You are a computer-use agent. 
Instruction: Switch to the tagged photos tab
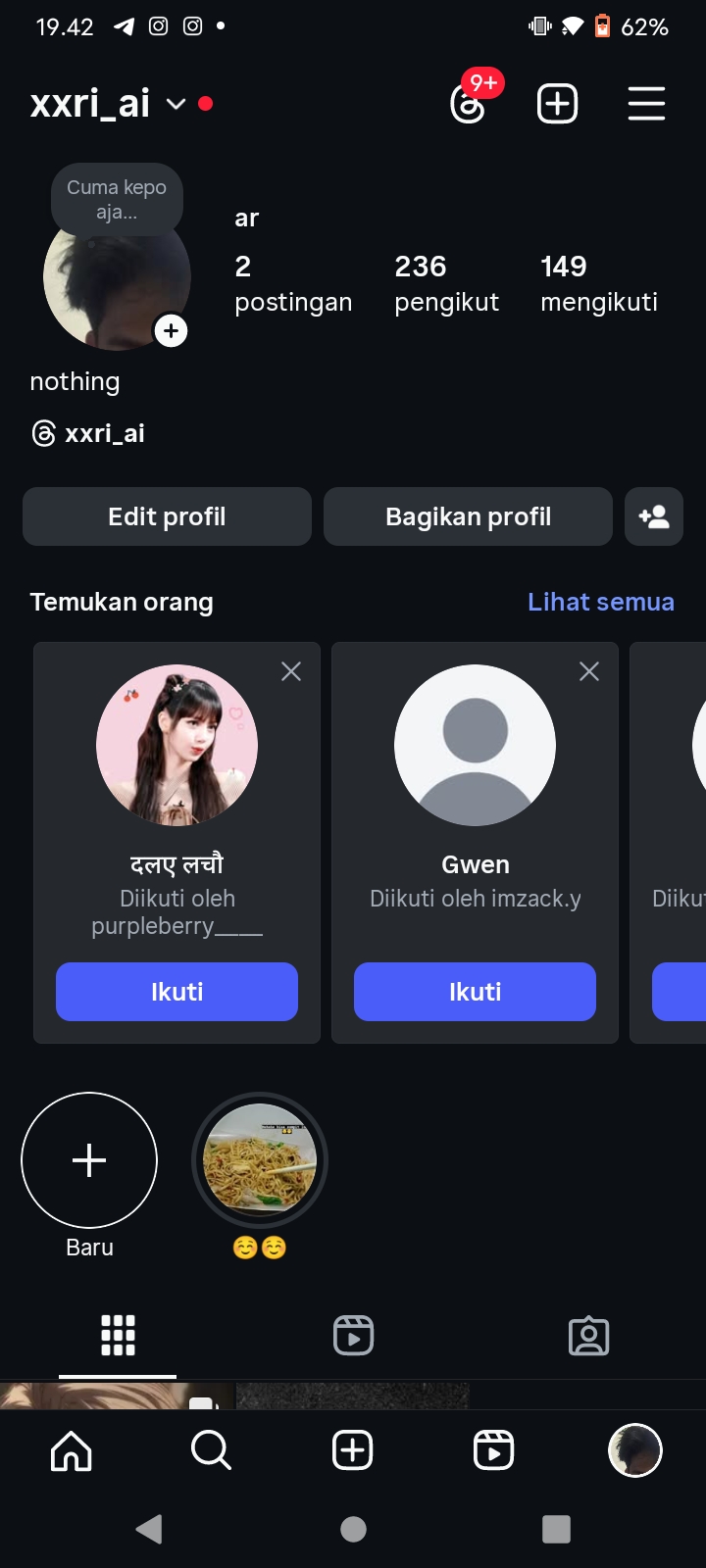(x=588, y=1336)
